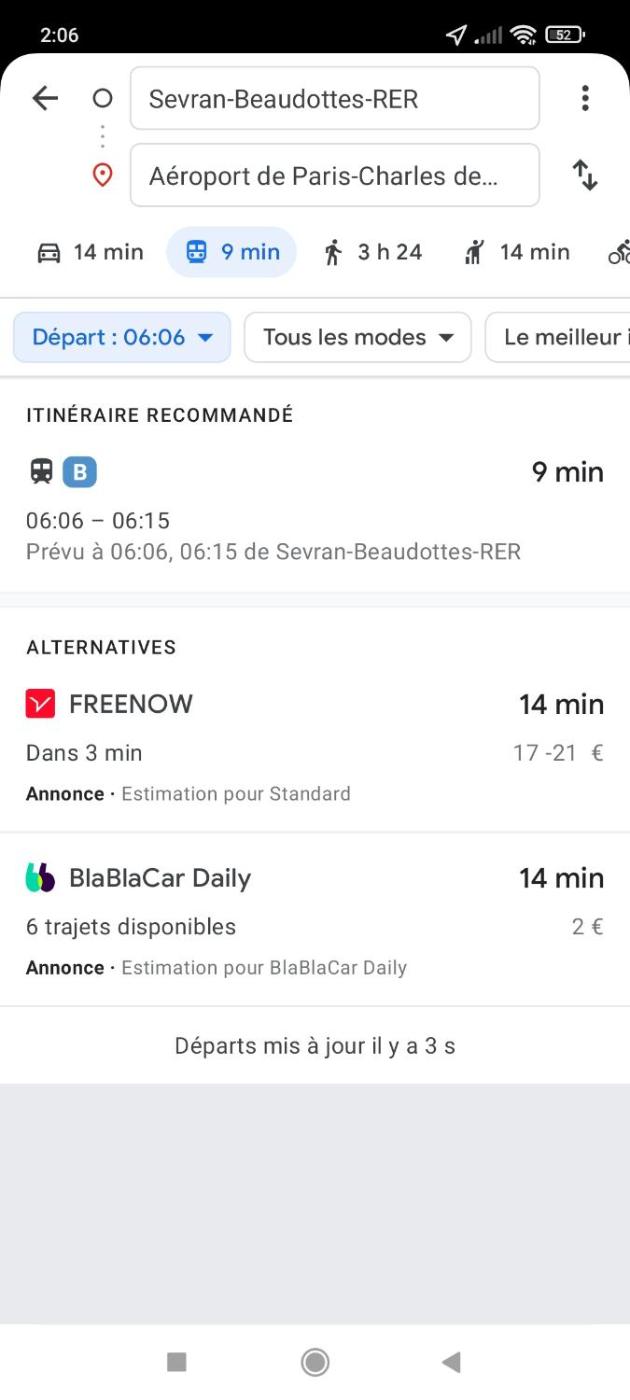Open the BlaBlaCar Daily option
This screenshot has height=1400, width=630.
coord(315,921)
